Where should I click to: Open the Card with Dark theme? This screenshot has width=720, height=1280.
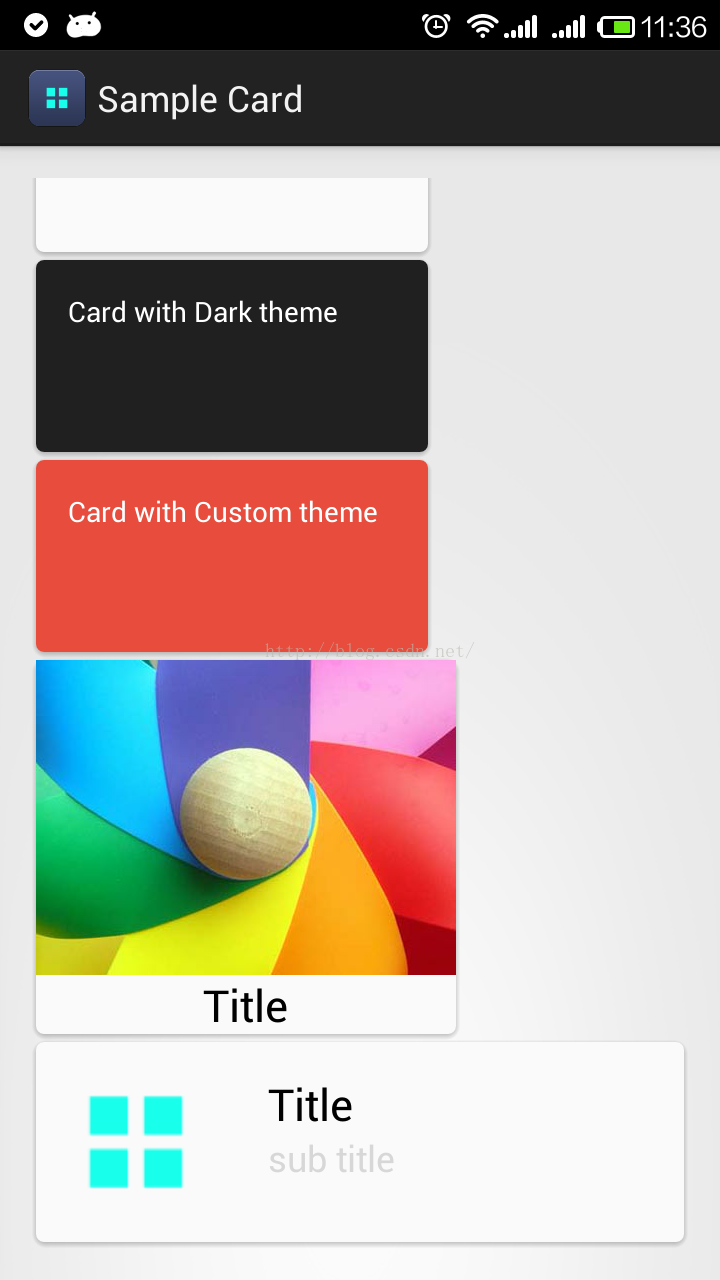tap(232, 356)
